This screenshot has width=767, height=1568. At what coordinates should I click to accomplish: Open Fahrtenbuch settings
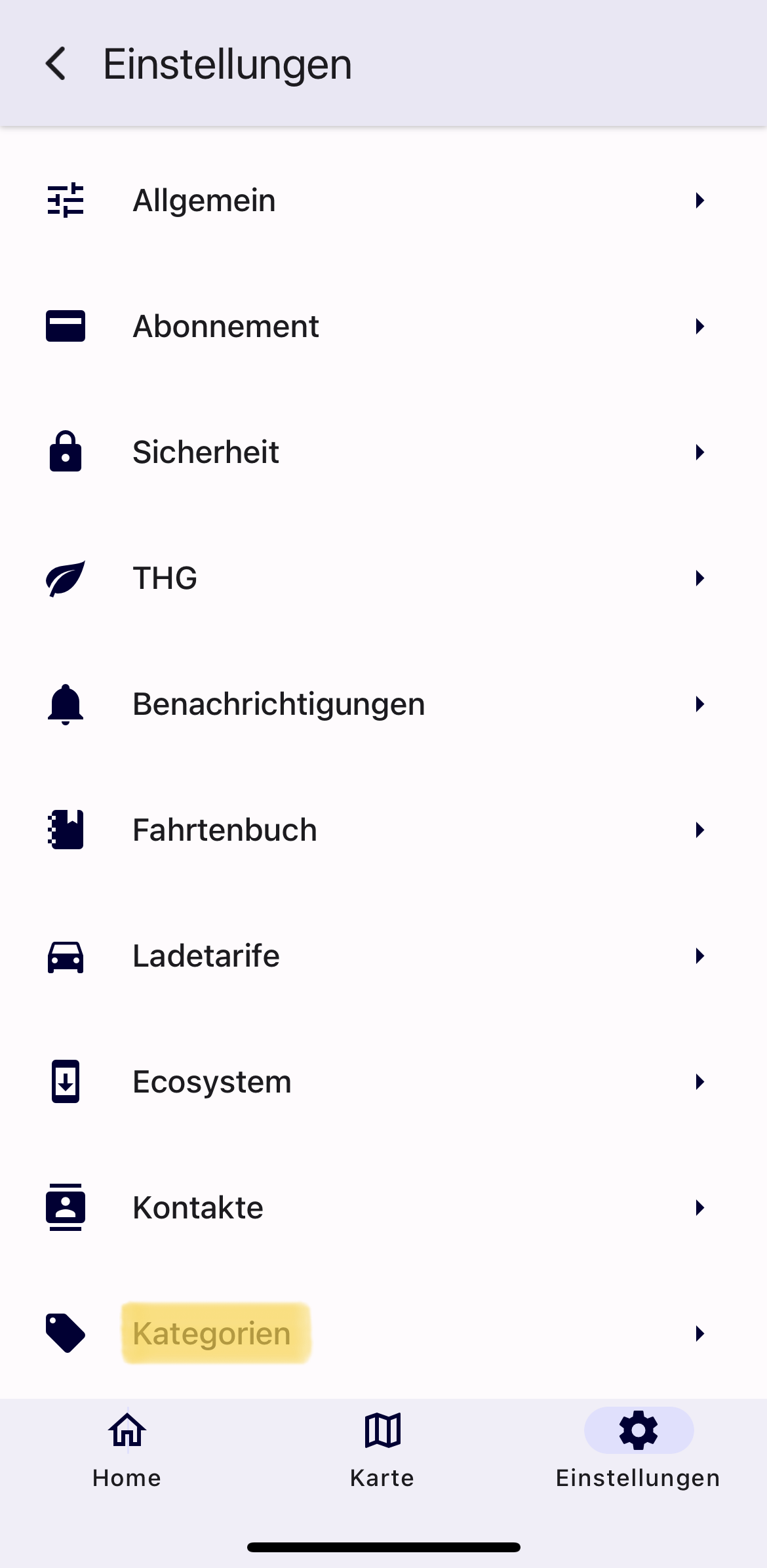tap(383, 830)
